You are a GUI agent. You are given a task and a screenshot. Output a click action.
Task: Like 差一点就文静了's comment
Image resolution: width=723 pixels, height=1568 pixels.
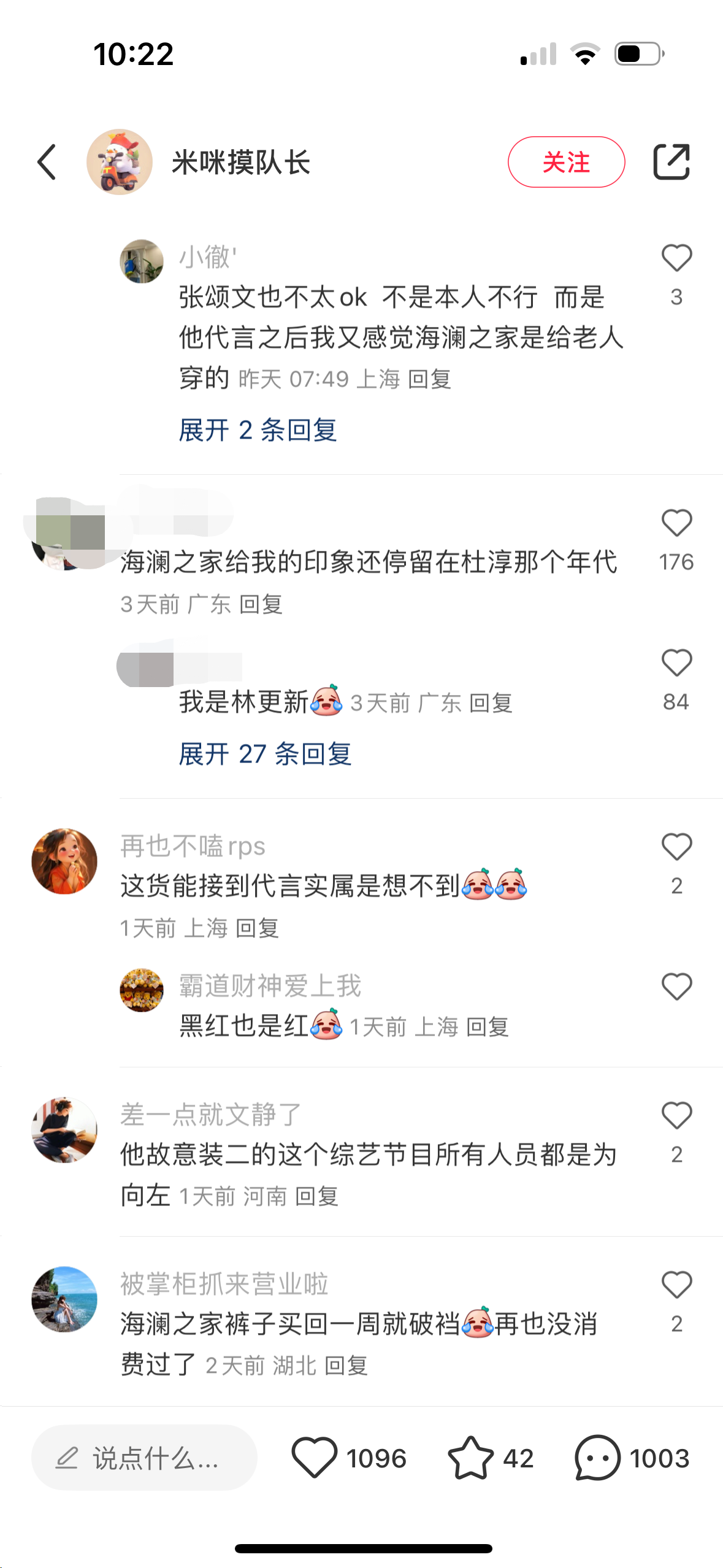pos(676,1116)
